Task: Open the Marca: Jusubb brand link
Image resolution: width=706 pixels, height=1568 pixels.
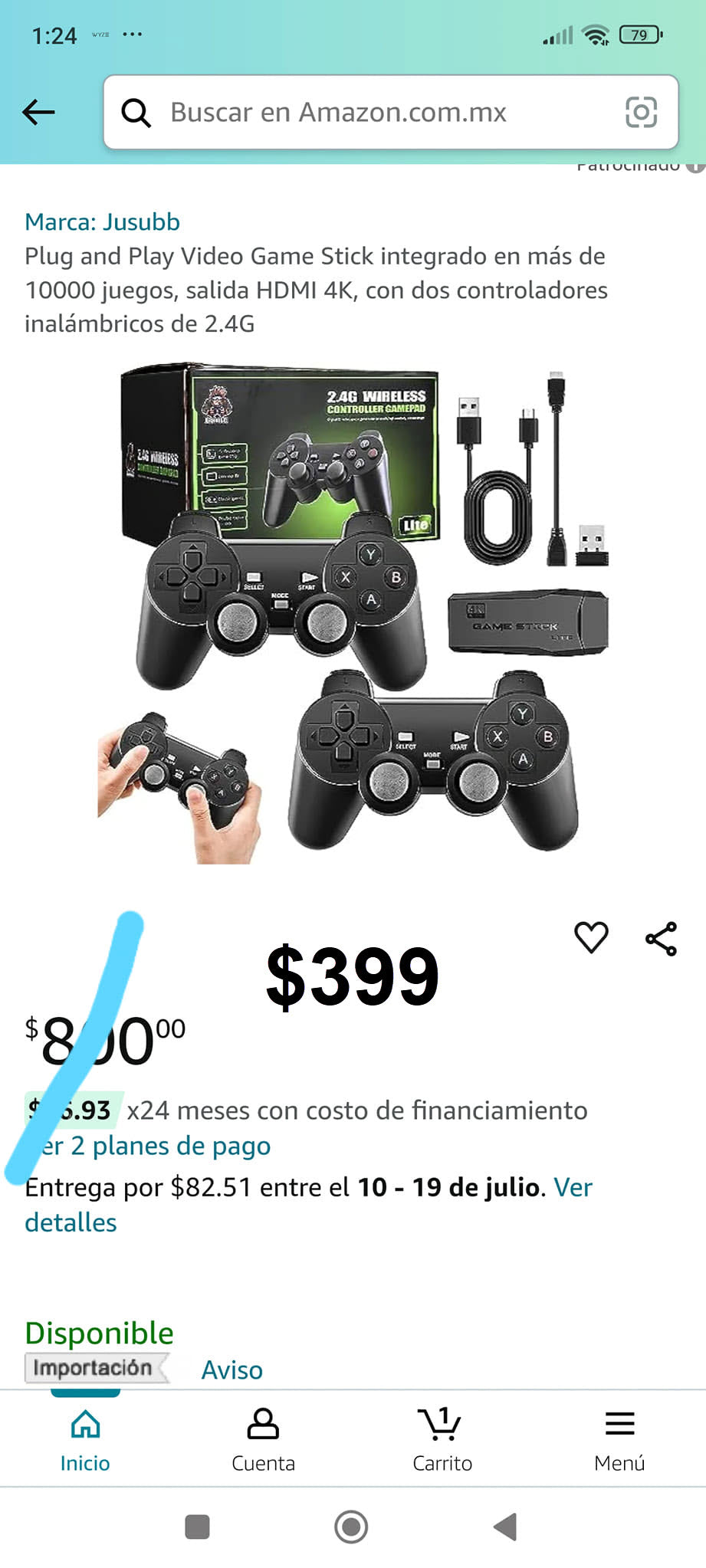Action: (x=102, y=222)
